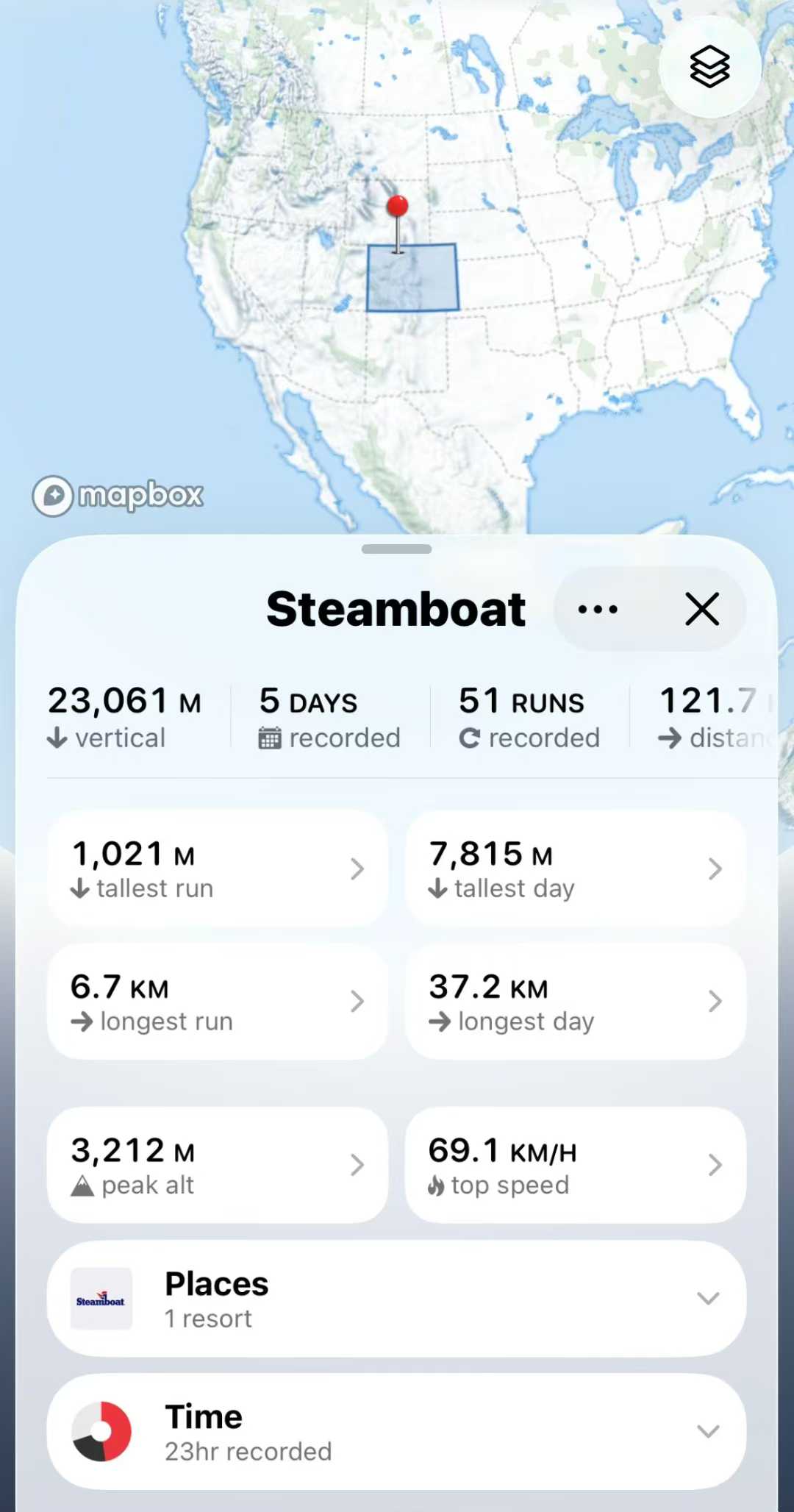Select the Steamboat resort logo thumbnail

(x=101, y=1299)
